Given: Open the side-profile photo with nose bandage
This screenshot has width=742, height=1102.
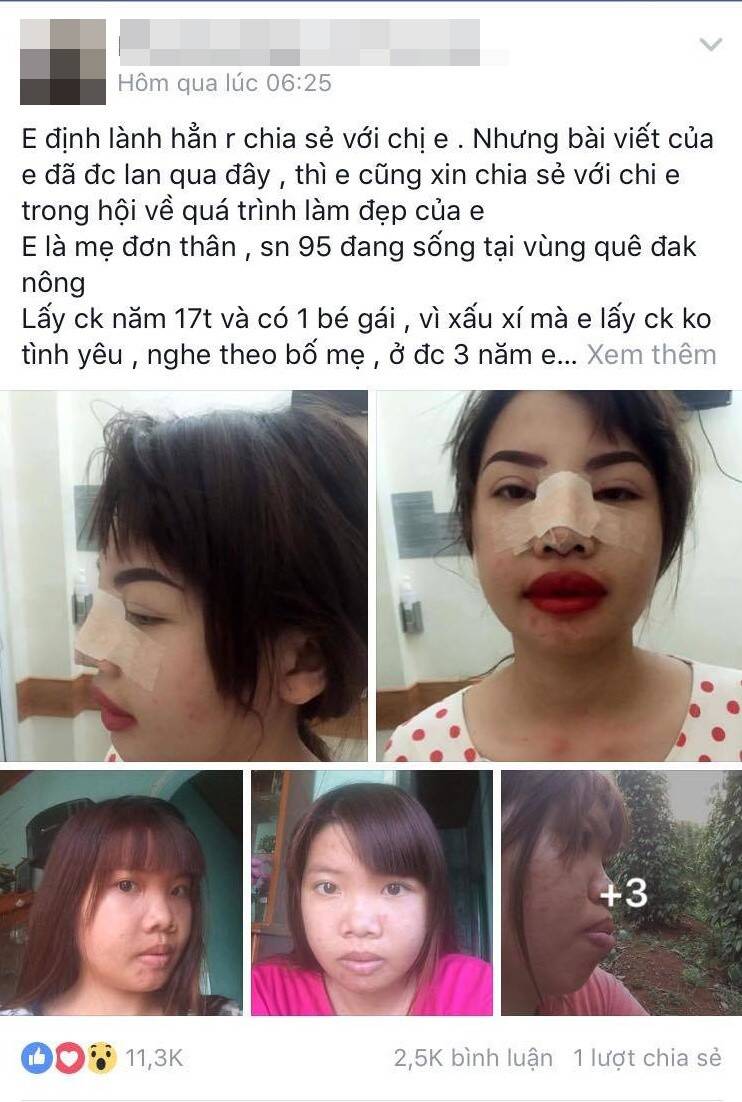Looking at the screenshot, I should [x=185, y=575].
